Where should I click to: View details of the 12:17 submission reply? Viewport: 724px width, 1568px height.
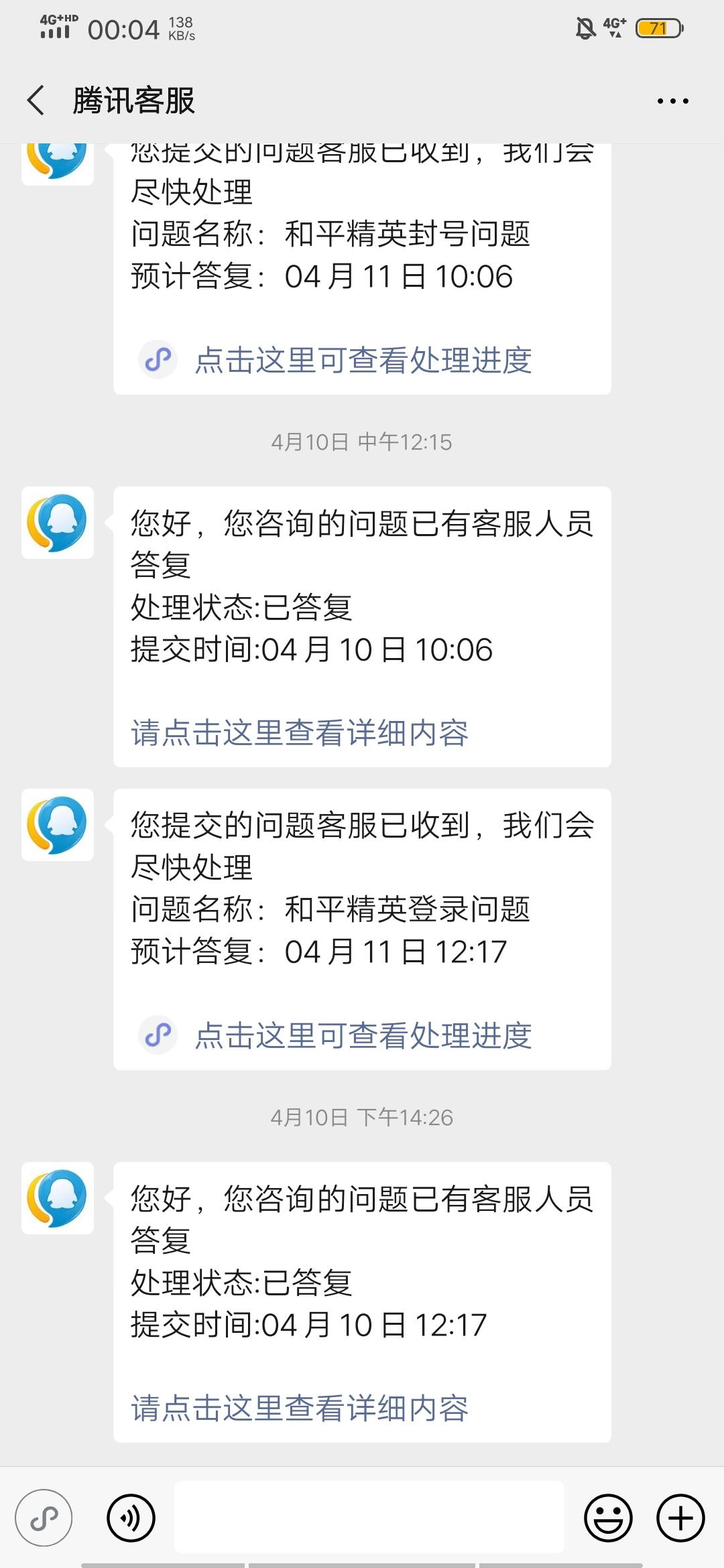(x=300, y=1408)
